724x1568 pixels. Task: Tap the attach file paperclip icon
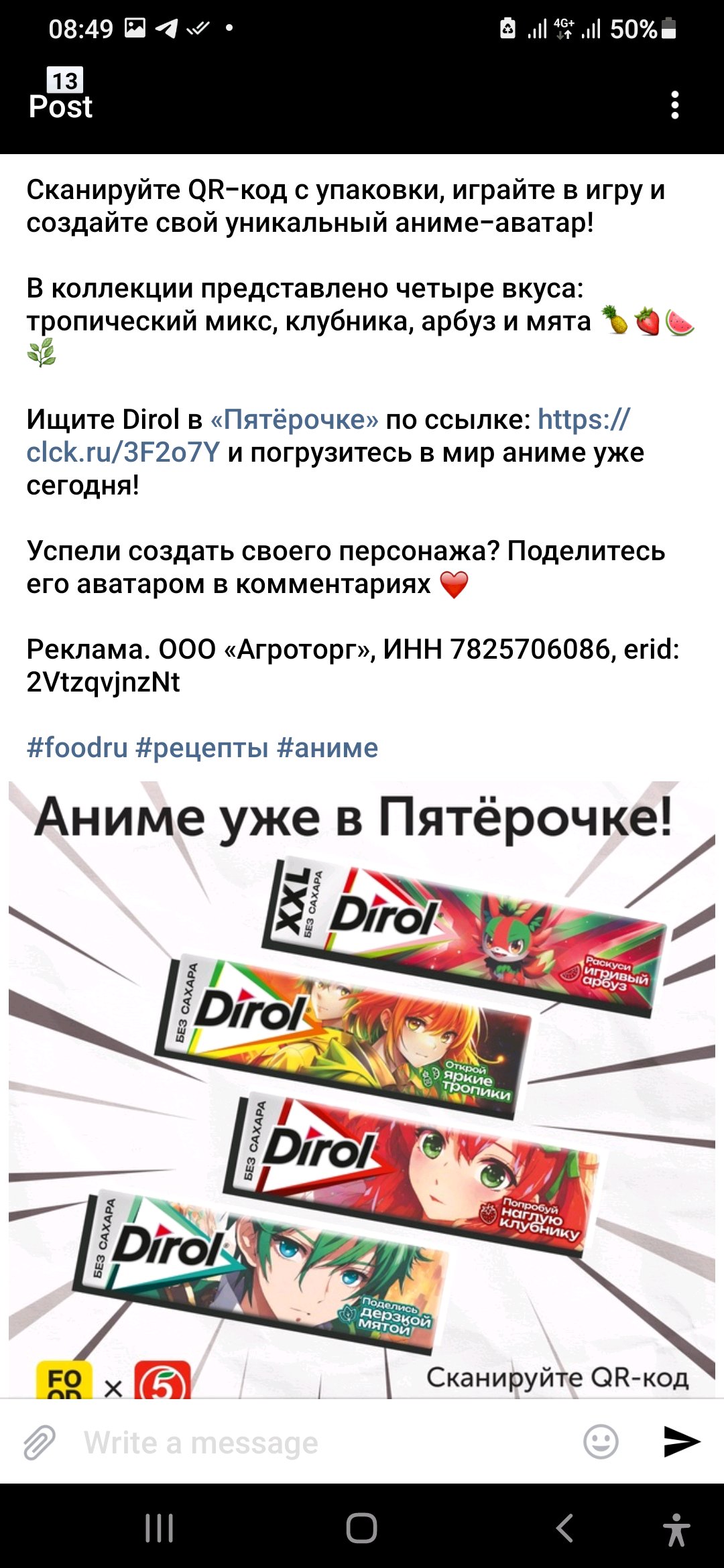[40, 1443]
